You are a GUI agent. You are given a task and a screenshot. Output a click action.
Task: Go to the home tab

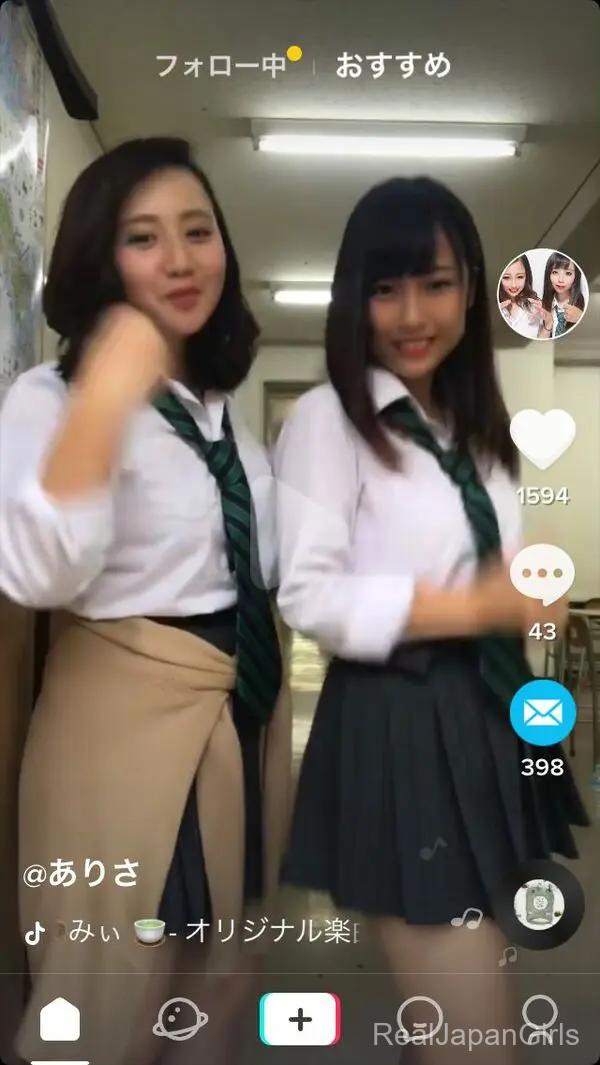tap(60, 1020)
